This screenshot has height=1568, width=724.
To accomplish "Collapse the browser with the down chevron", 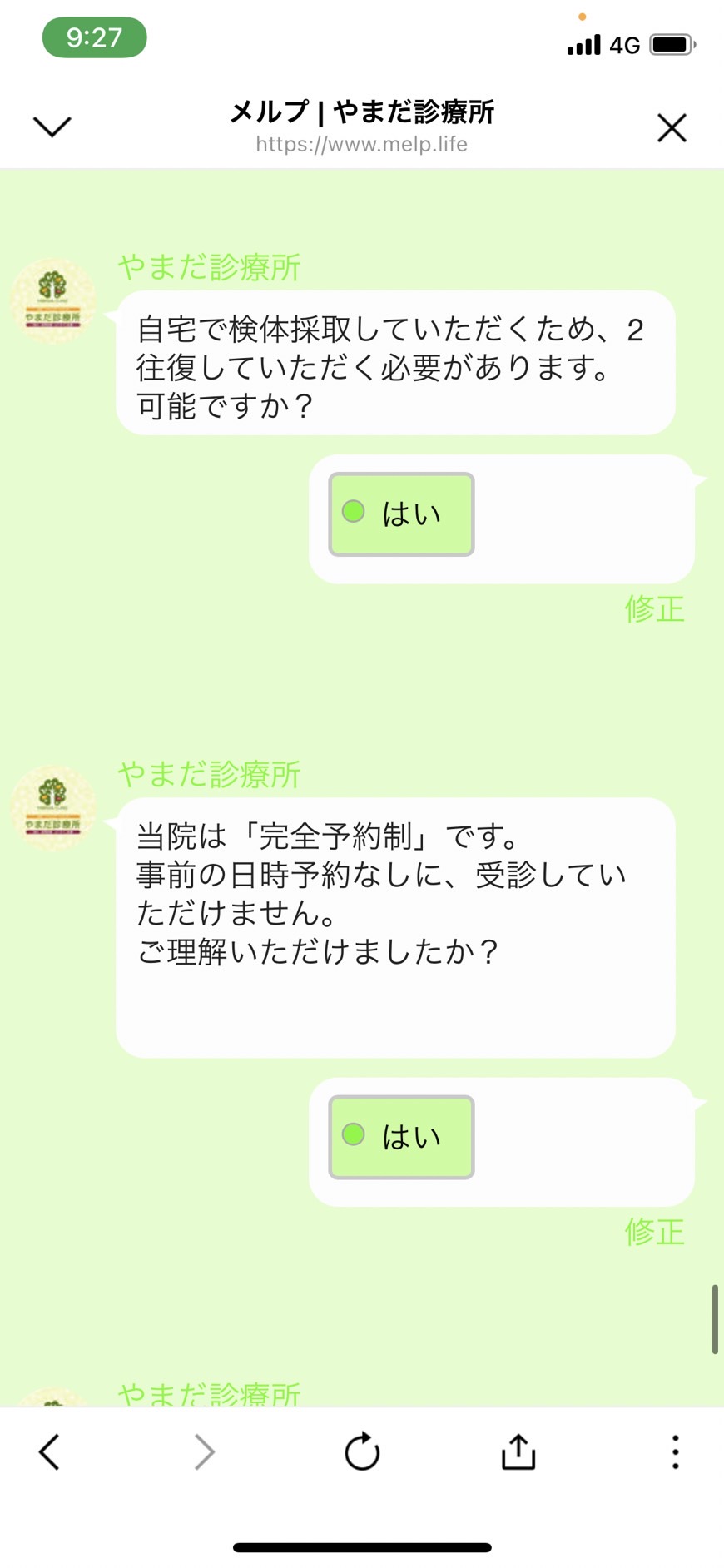I will tap(52, 127).
